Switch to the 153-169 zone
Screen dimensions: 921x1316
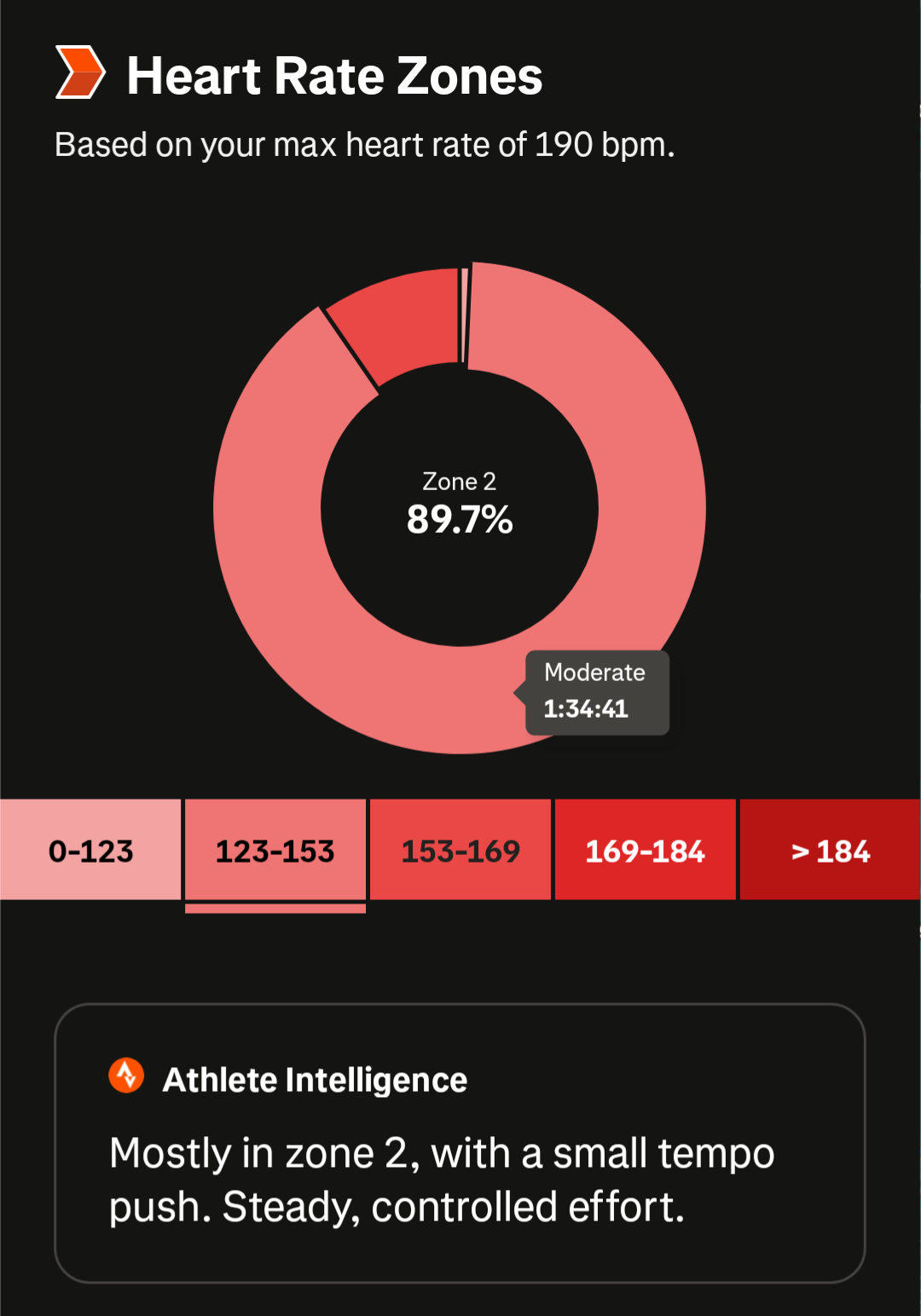(460, 850)
